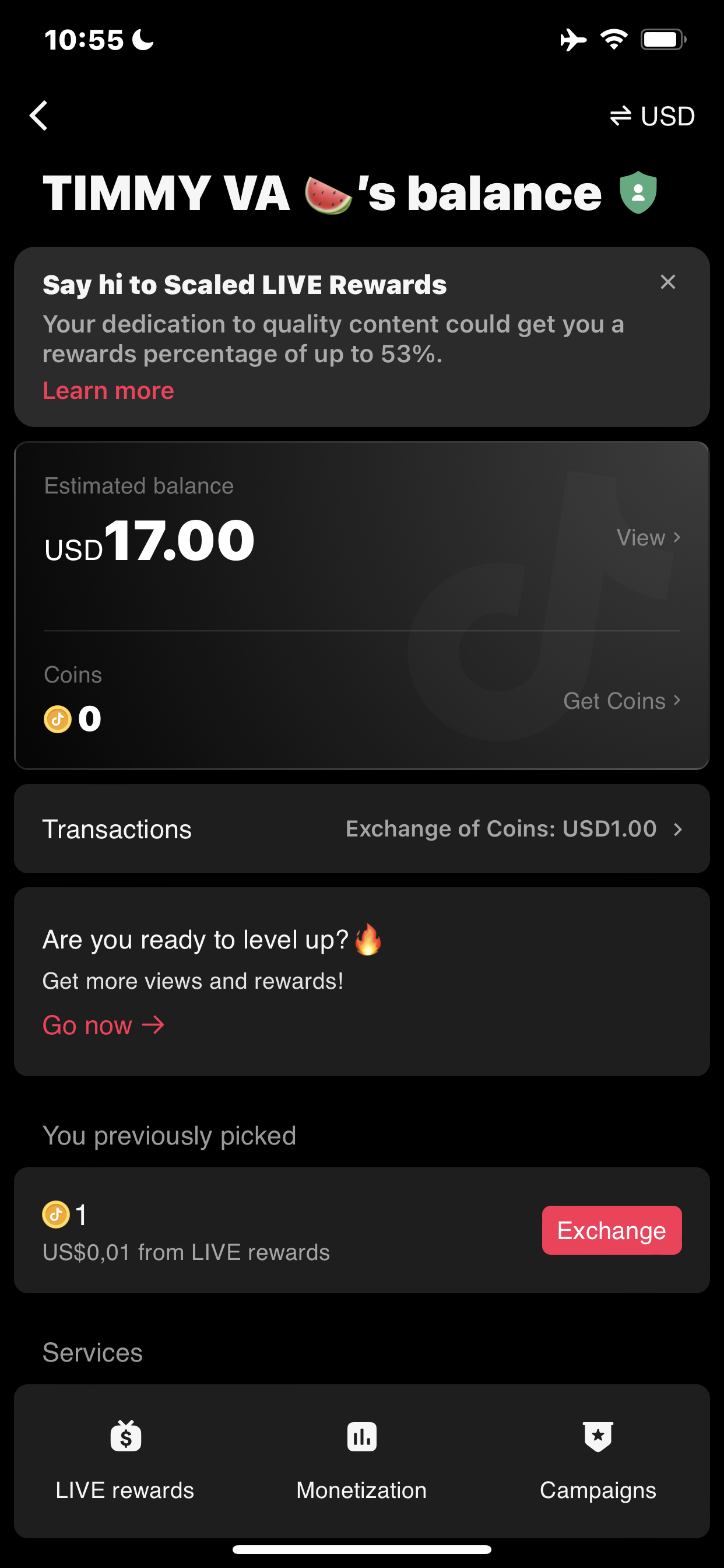Tap Go now to level up
The width and height of the screenshot is (724, 1568).
coord(103,1025)
